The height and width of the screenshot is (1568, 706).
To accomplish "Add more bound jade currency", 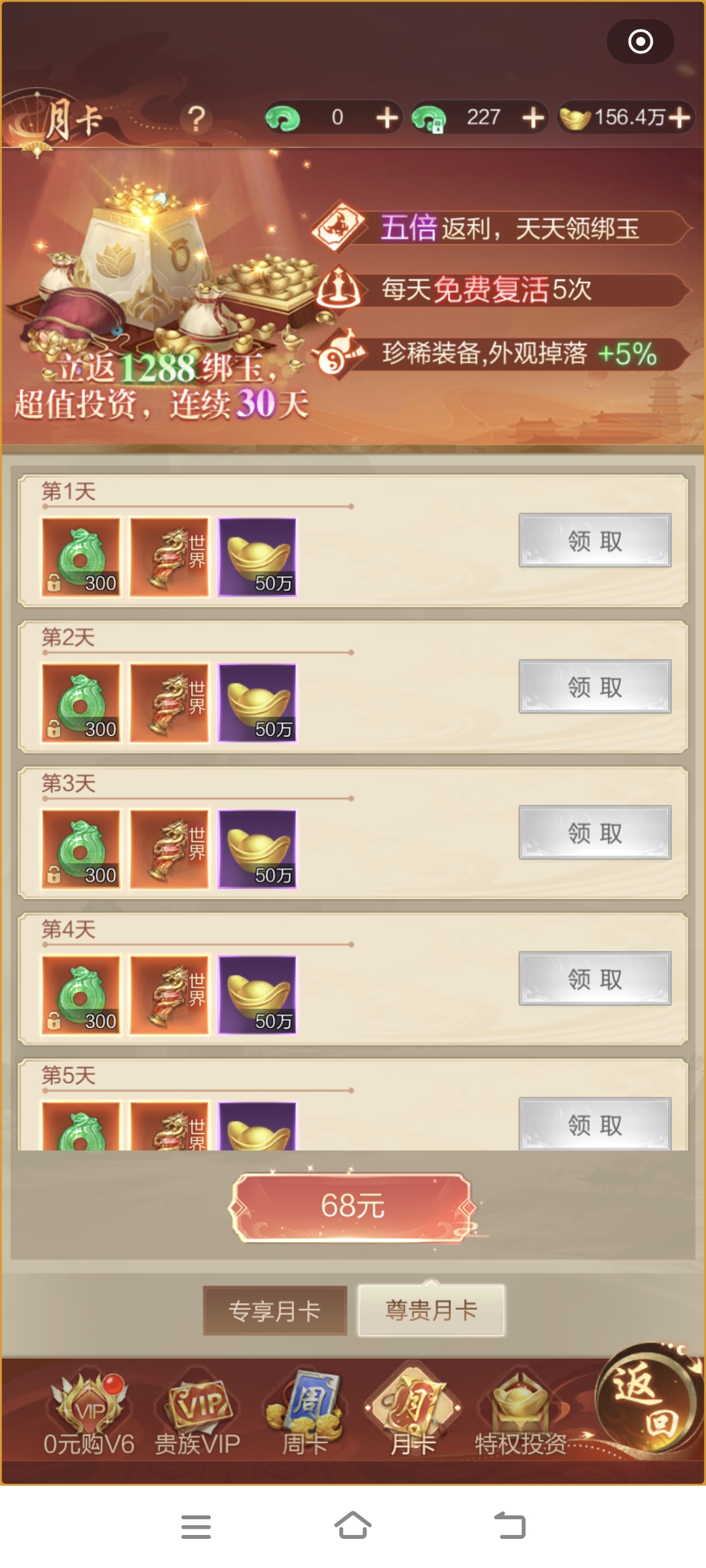I will 533,118.
